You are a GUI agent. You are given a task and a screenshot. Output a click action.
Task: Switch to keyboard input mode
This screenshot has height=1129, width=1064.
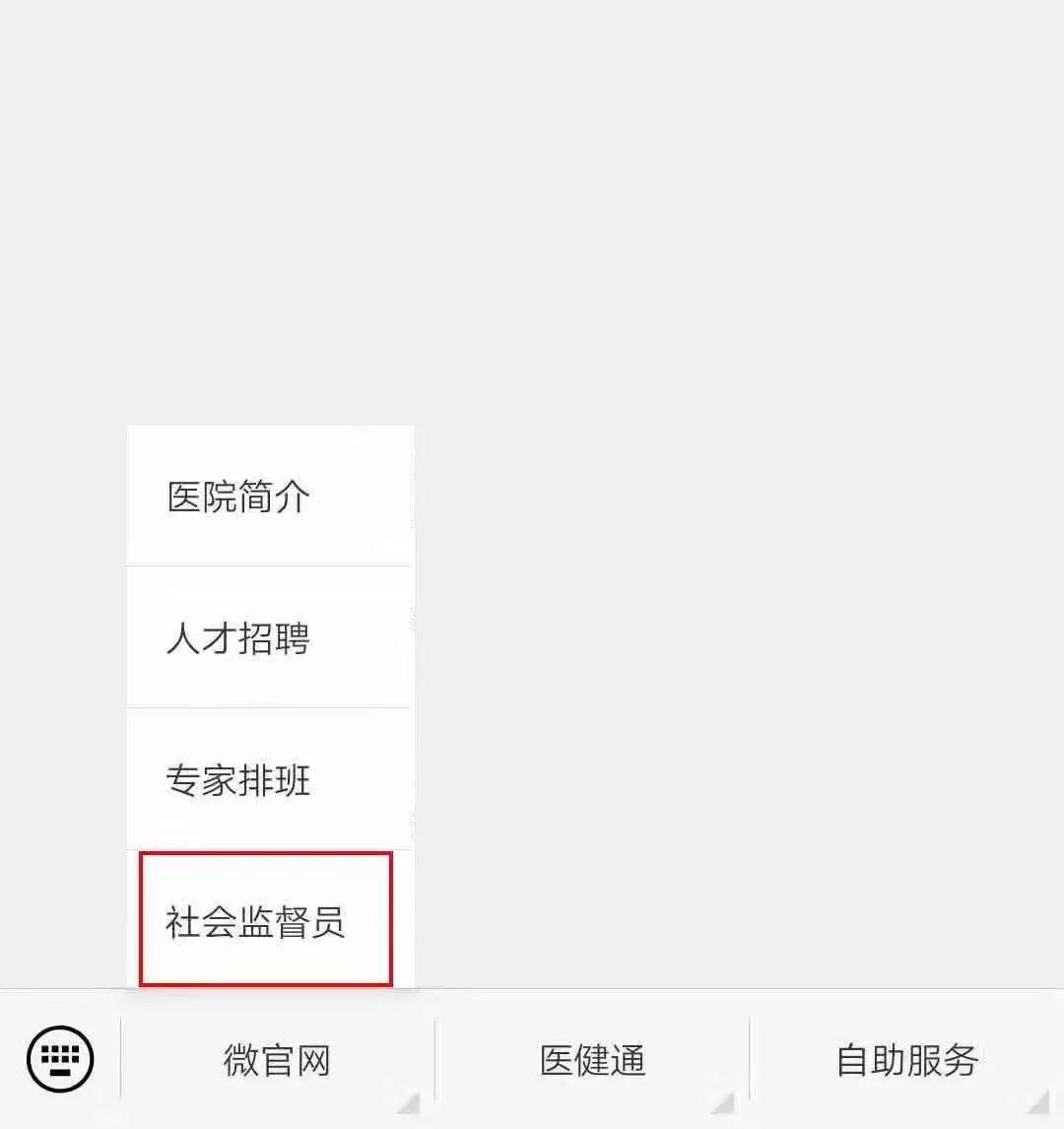coord(60,1060)
